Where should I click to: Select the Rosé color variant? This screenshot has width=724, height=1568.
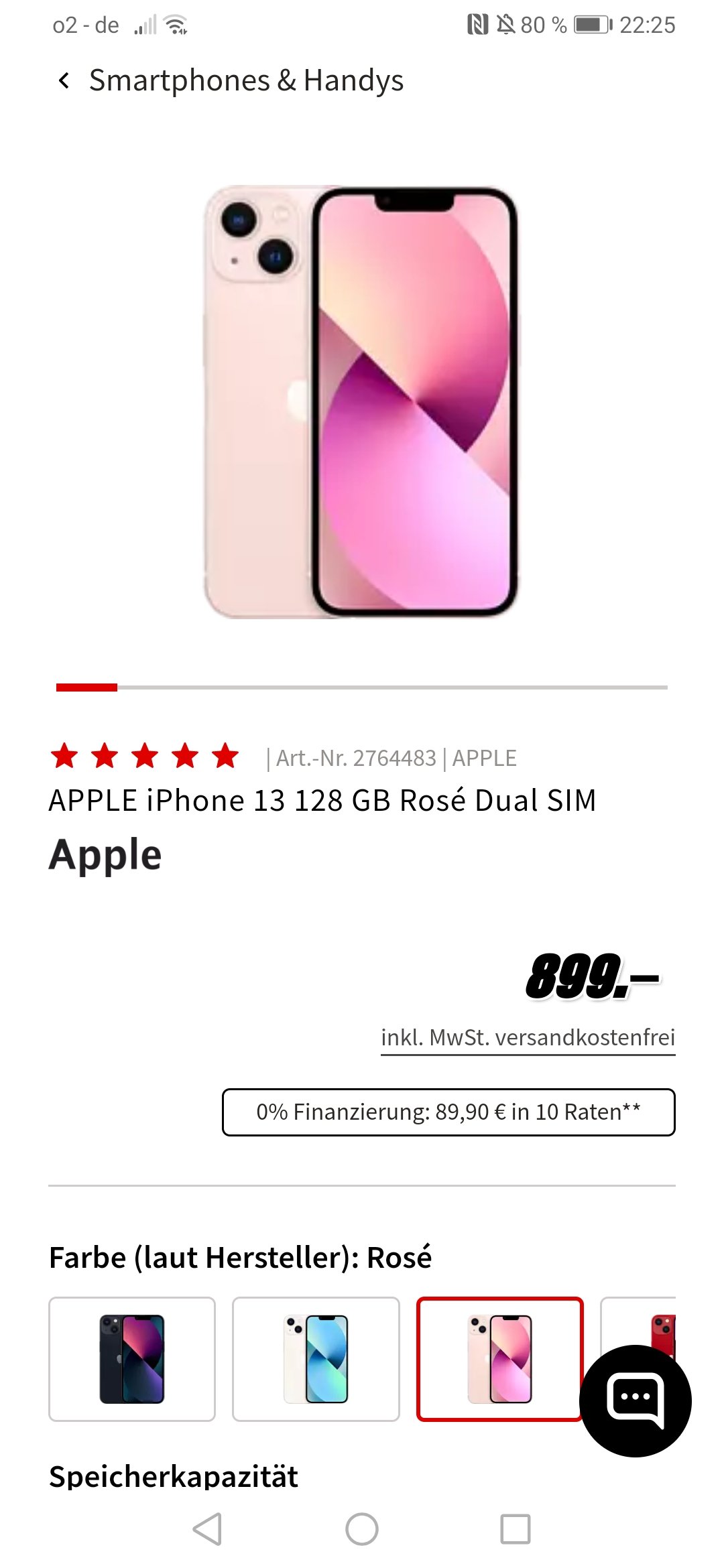(499, 1359)
